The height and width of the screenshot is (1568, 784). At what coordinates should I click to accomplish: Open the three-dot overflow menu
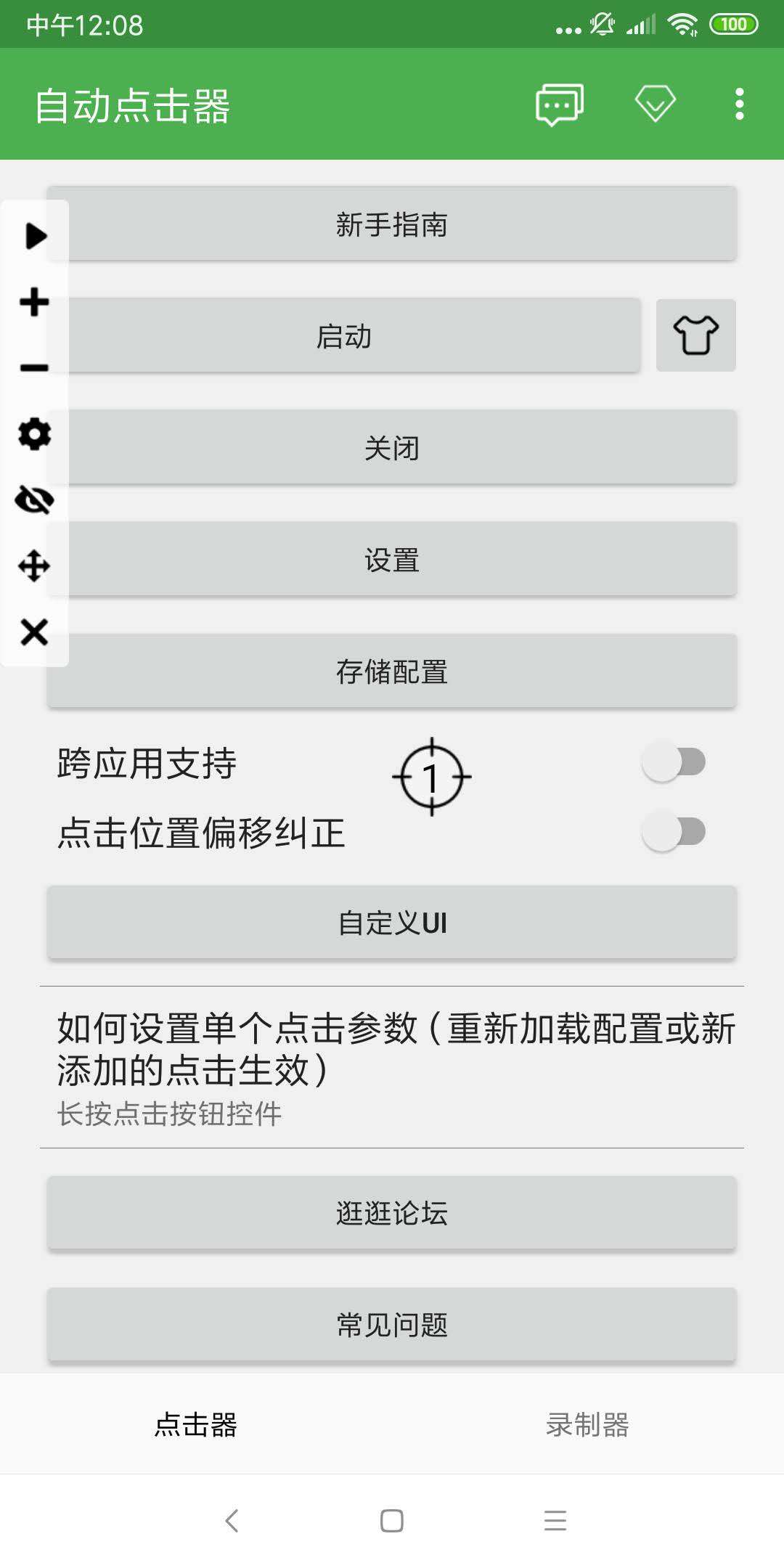pos(740,104)
